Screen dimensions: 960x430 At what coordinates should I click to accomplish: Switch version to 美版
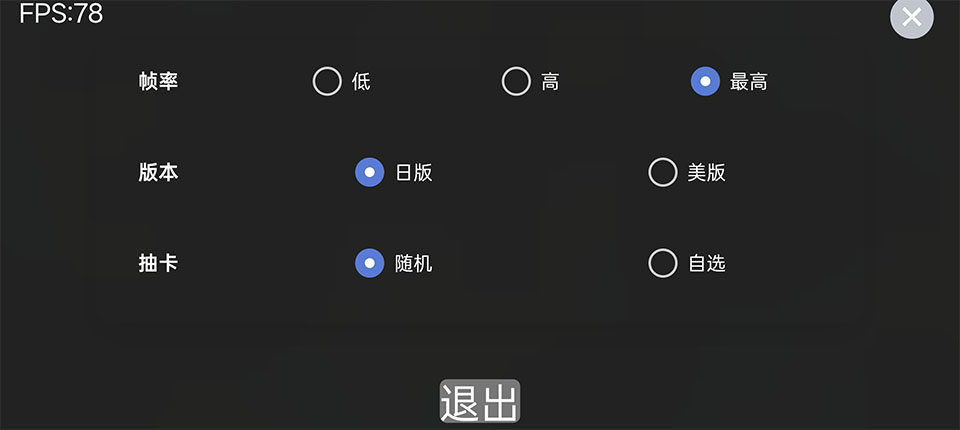coord(663,172)
